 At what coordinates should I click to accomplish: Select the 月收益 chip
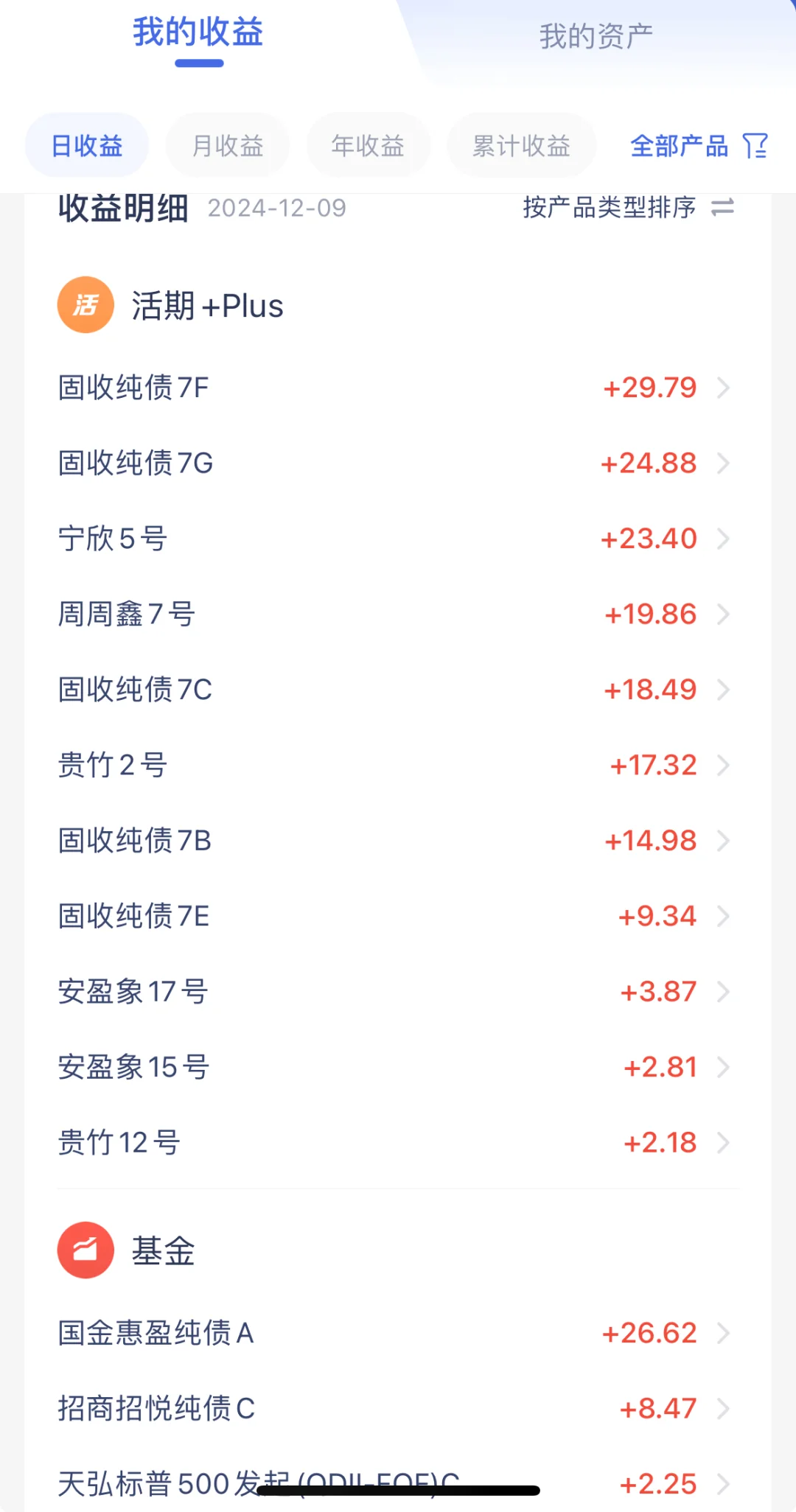click(228, 145)
